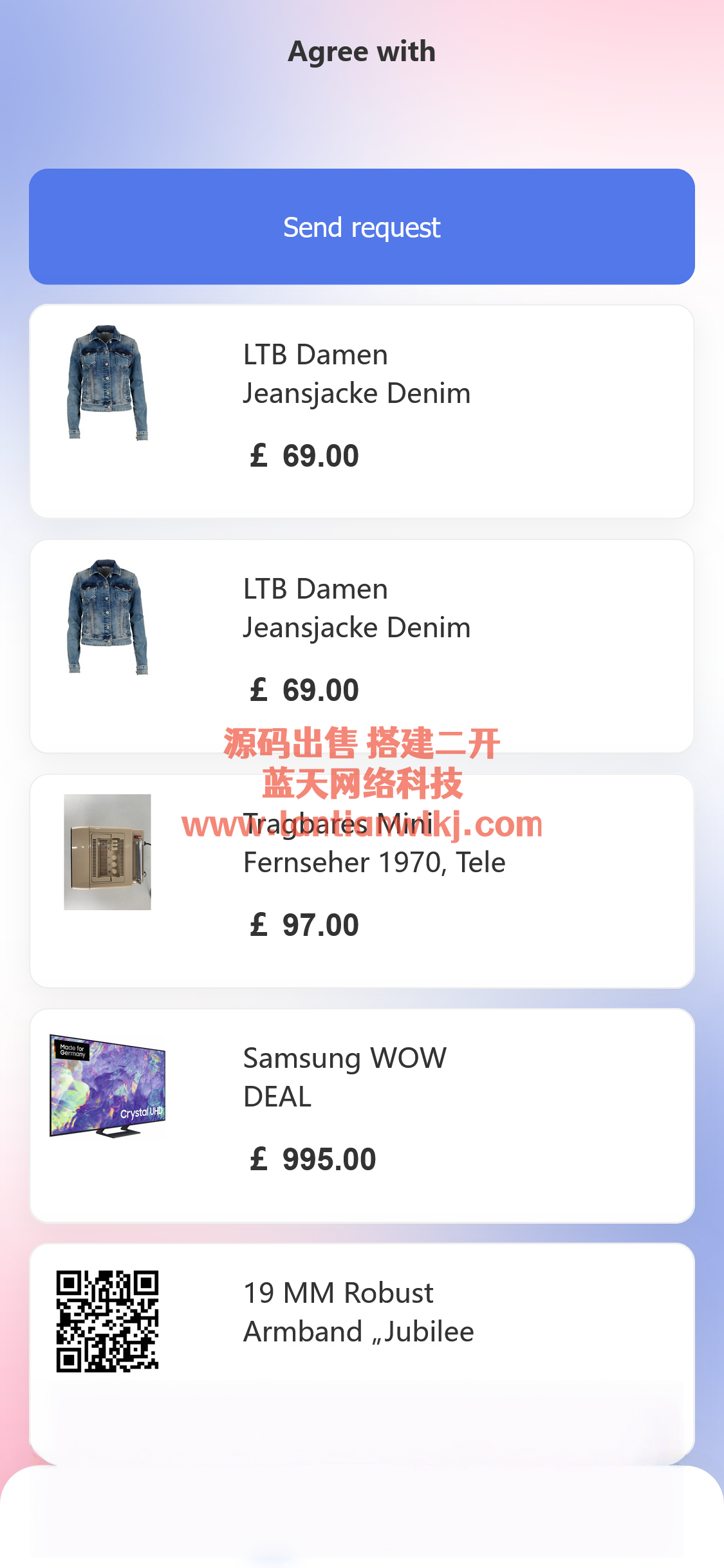Open the second LTB Damen Jeansjacke card

pyautogui.click(x=362, y=646)
